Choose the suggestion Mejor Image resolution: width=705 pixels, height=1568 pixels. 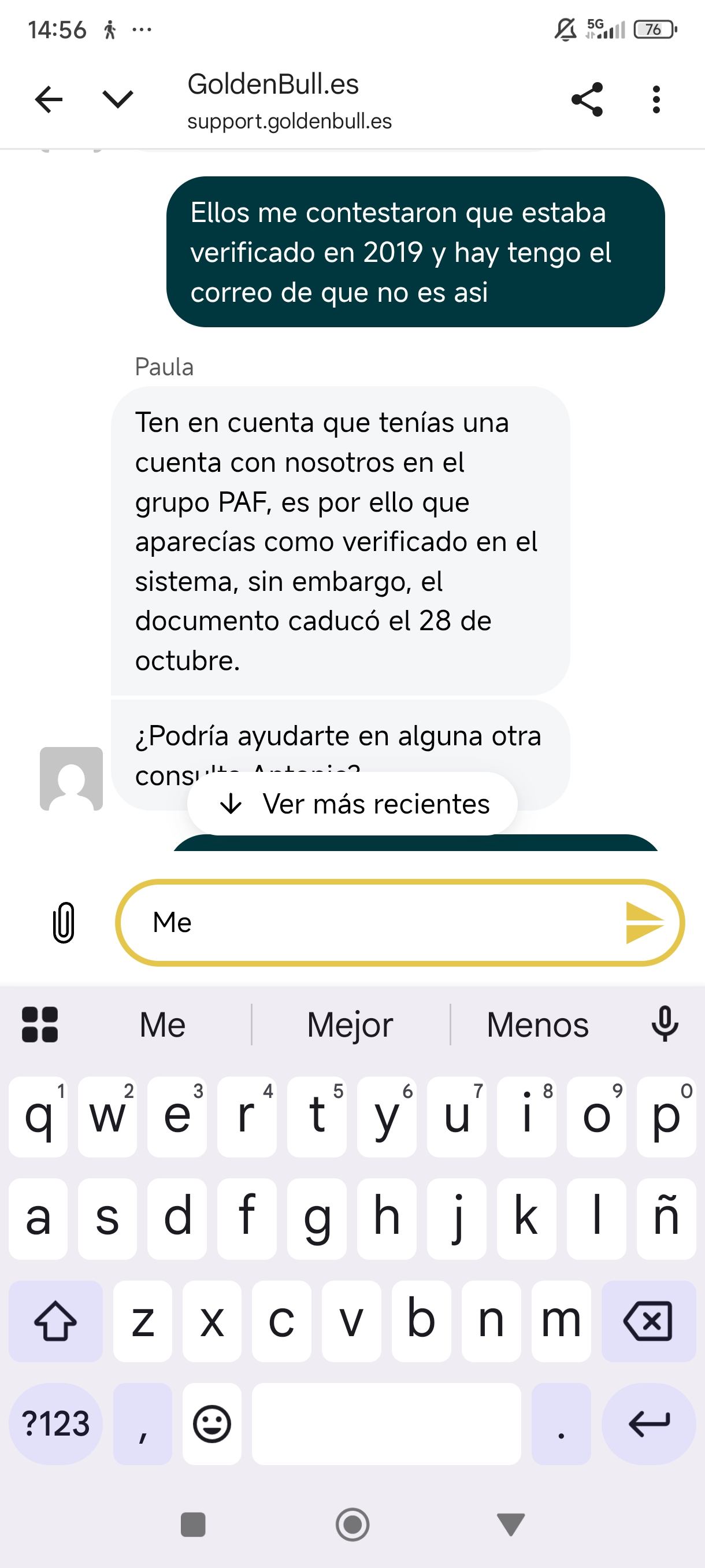[x=350, y=1025]
